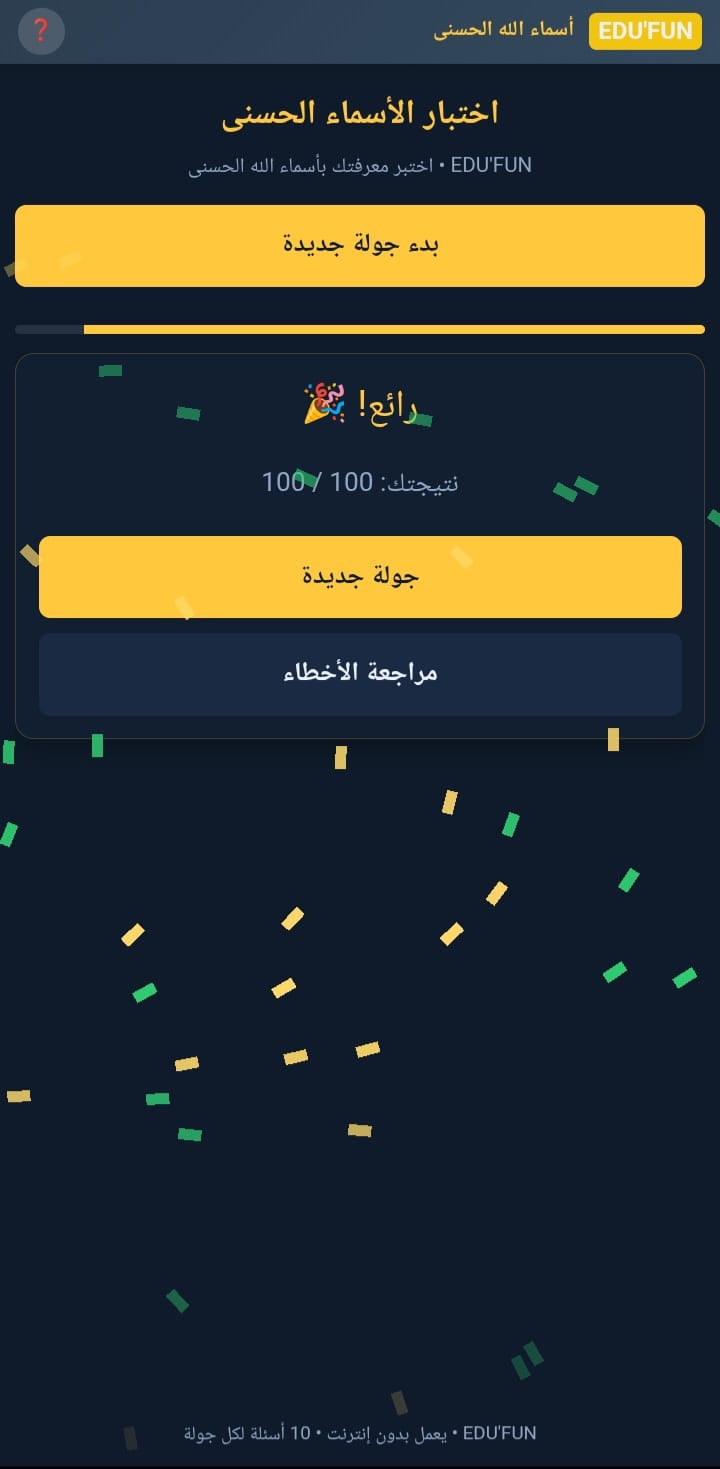Open مراجعة الأخطاء to review mistakes
720x1469 pixels.
pyautogui.click(x=360, y=673)
